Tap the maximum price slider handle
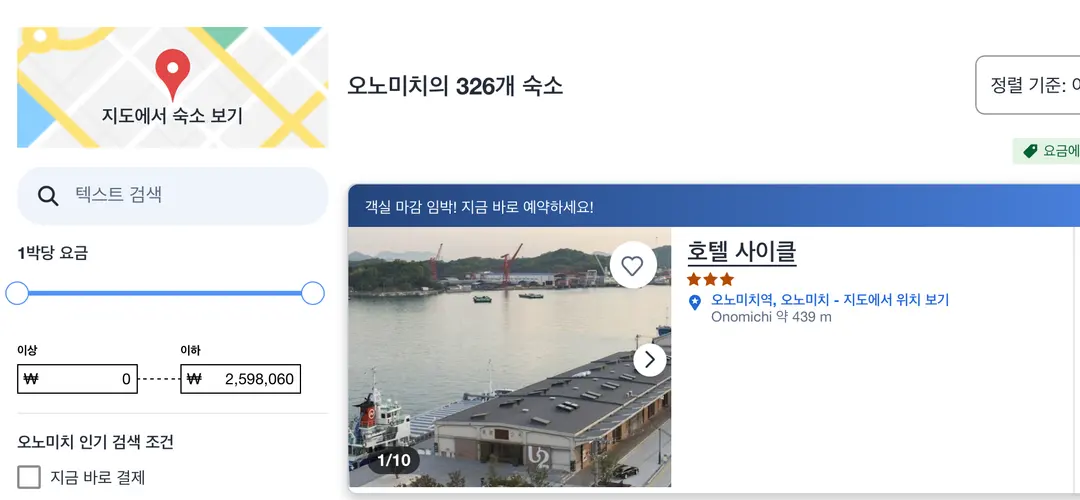Screen dimensions: 1080x500 point(313,293)
